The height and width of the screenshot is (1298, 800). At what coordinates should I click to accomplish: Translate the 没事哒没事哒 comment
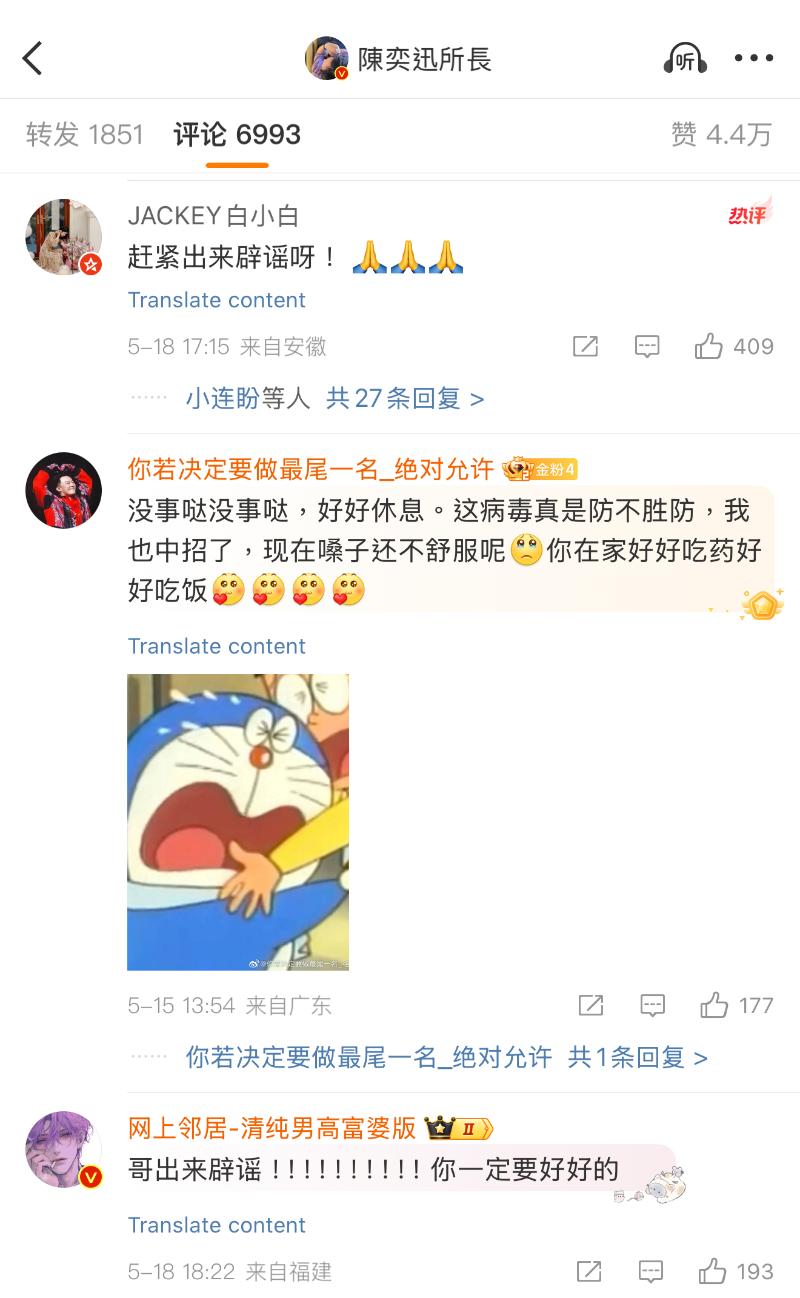[x=216, y=646]
